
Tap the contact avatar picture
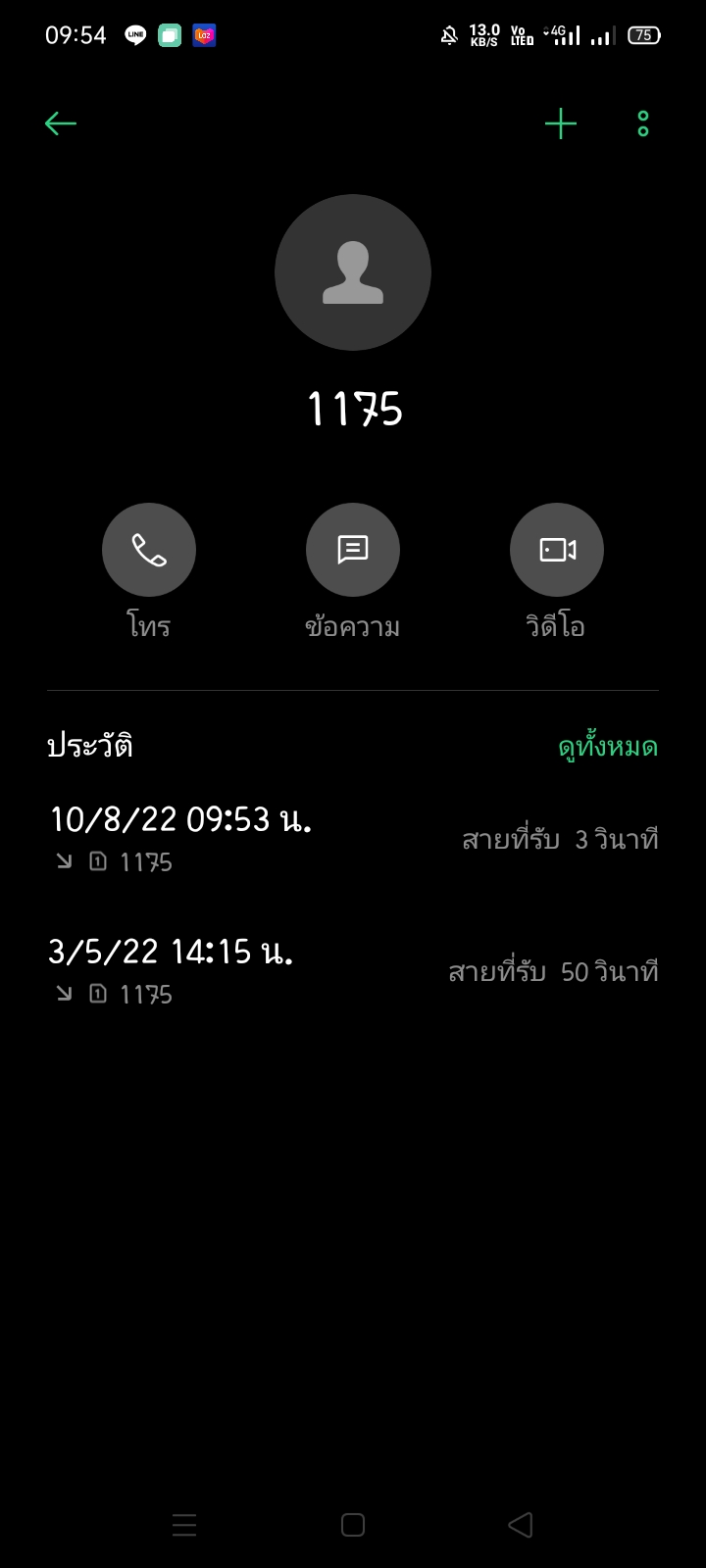pos(353,272)
